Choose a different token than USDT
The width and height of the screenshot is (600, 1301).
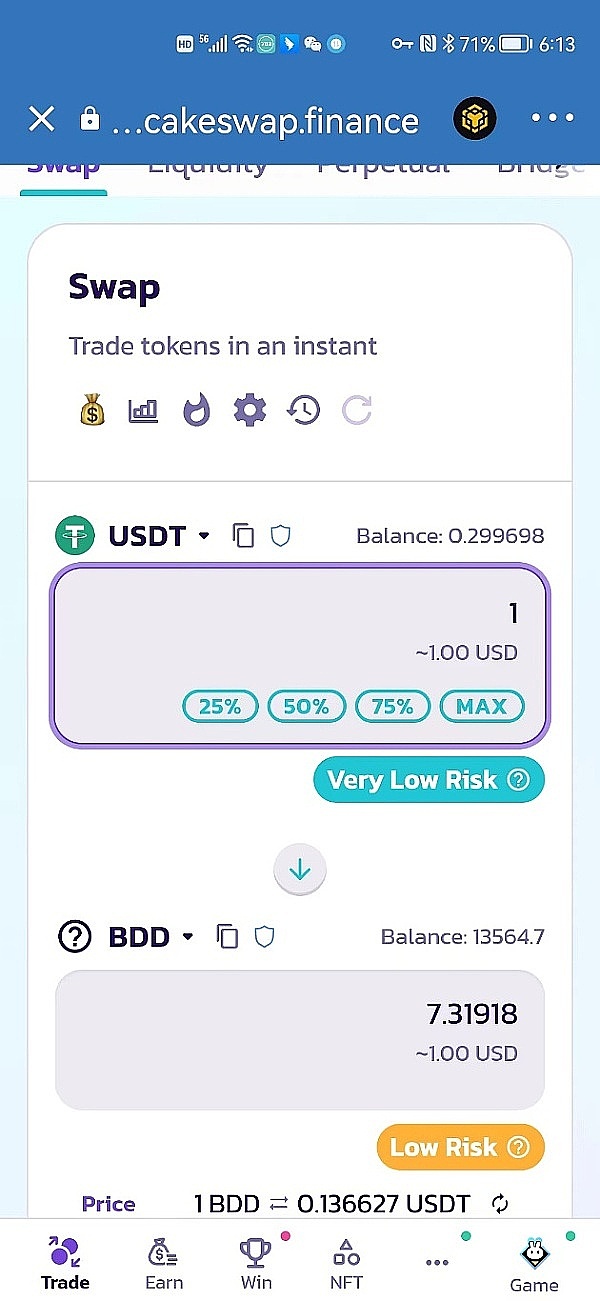click(159, 536)
